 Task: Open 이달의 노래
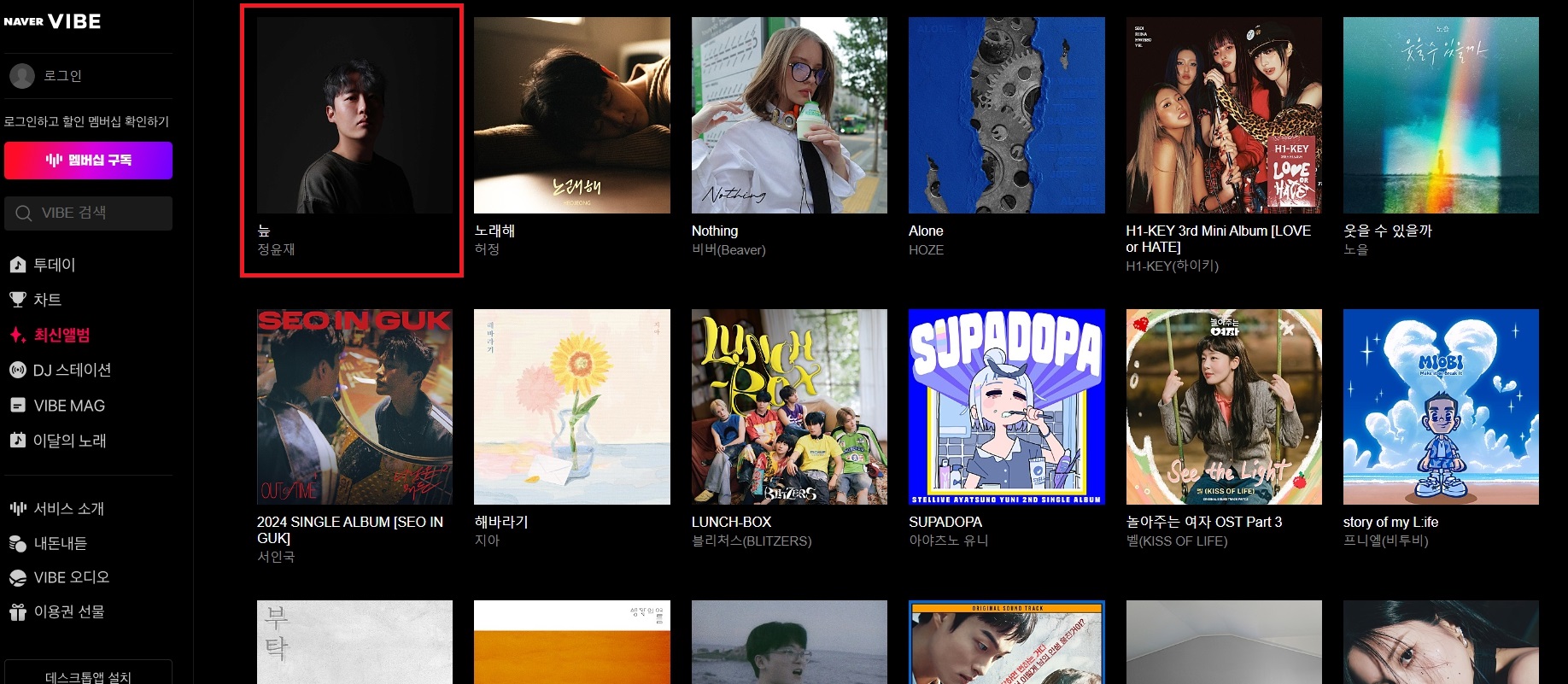coord(69,441)
